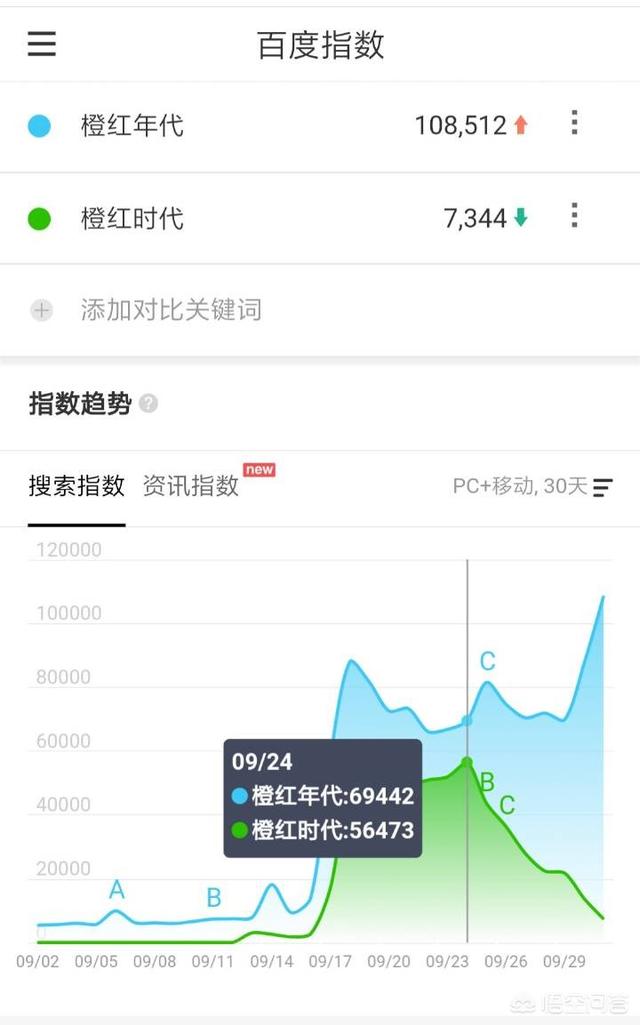Select the 橙红时代 keyword row
The image size is (640, 1025).
[320, 218]
